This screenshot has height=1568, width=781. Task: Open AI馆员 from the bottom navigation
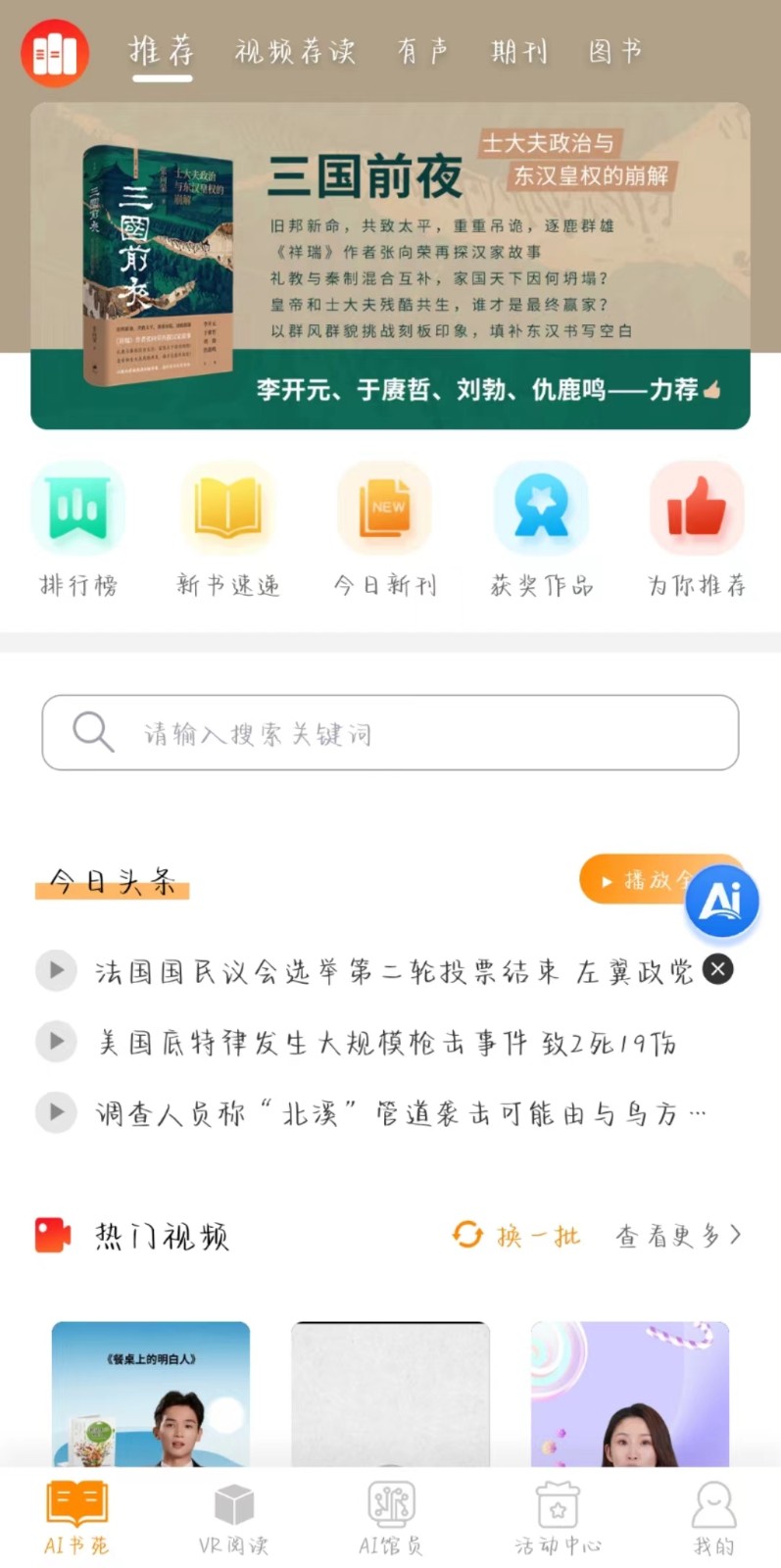392,1517
